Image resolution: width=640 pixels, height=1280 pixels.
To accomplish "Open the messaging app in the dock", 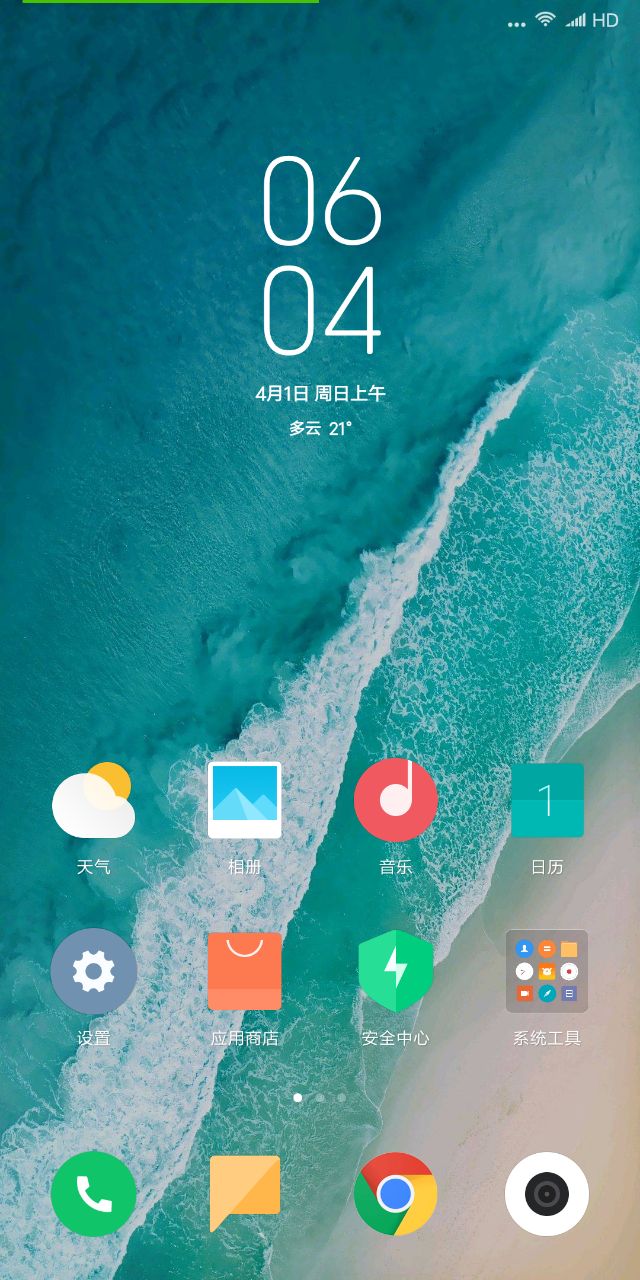I will (x=244, y=1194).
